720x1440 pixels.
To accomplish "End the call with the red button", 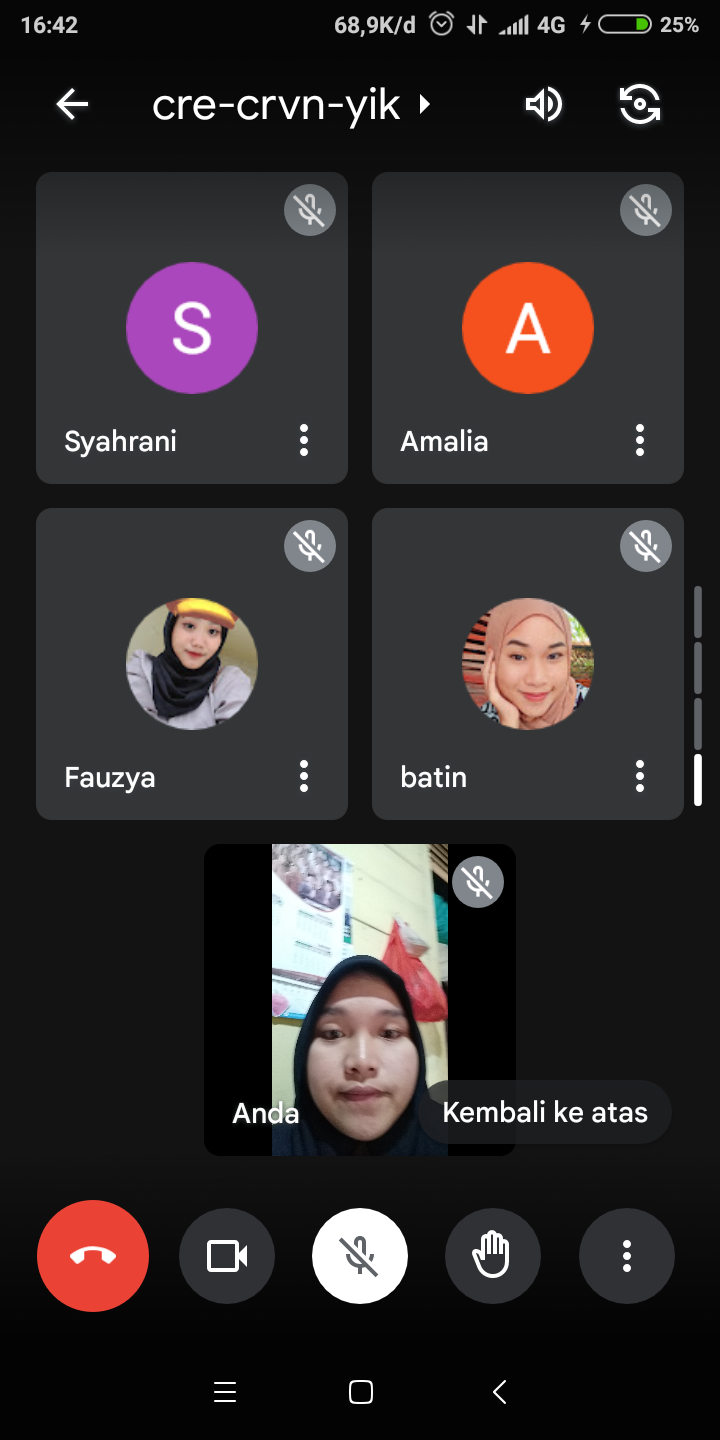I will [93, 1256].
